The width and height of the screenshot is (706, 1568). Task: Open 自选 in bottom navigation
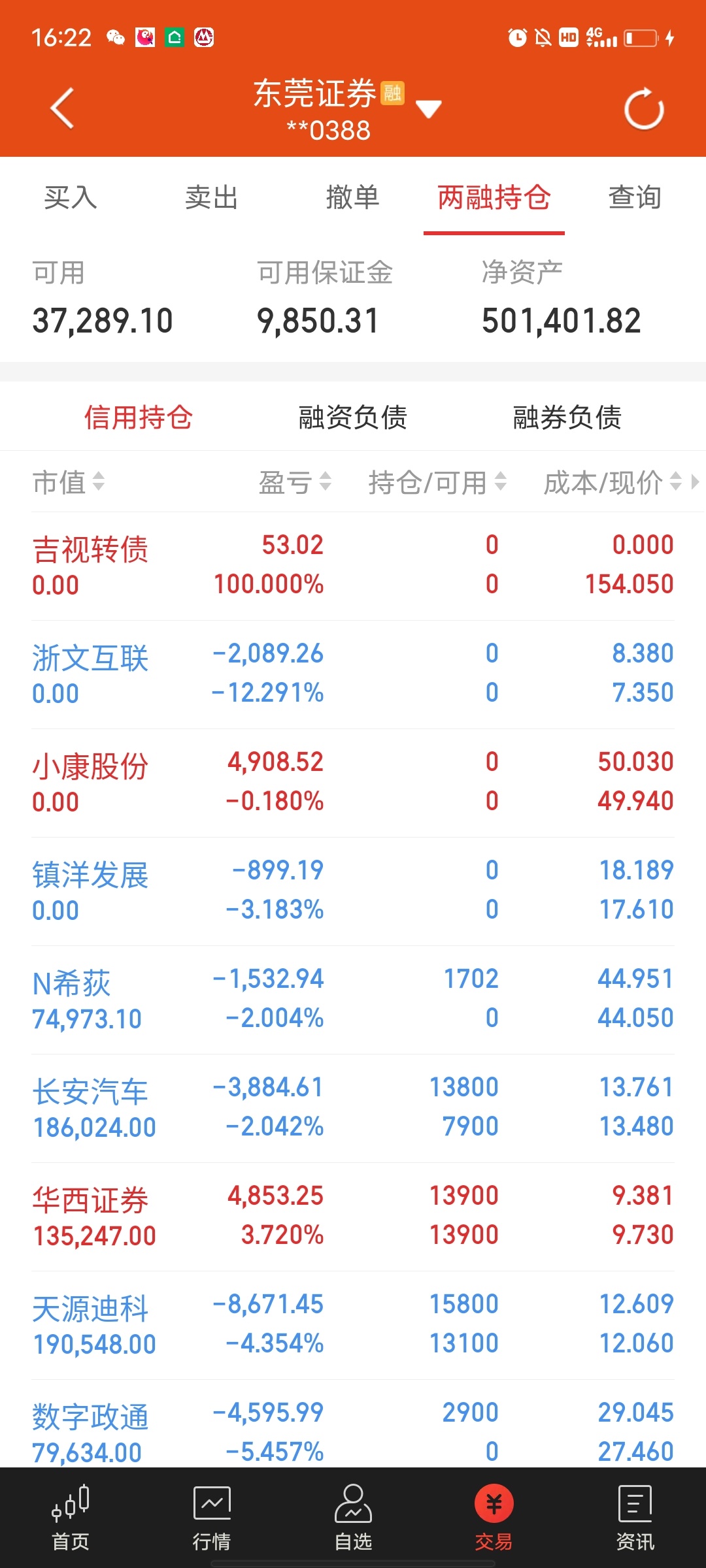point(353,1518)
